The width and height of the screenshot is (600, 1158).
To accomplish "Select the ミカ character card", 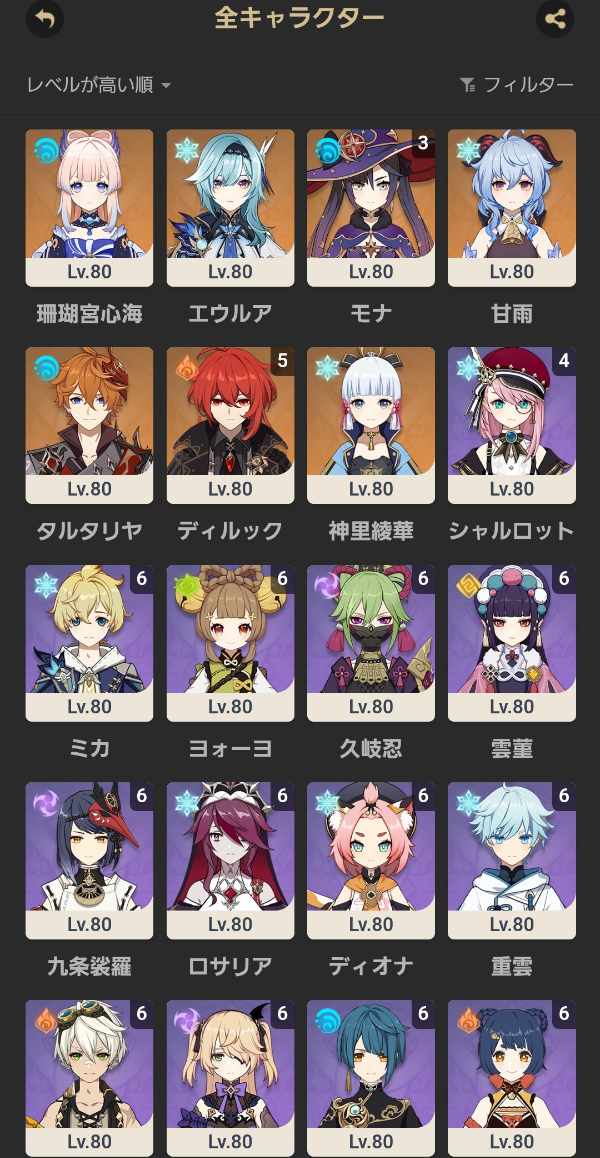I will point(89,643).
